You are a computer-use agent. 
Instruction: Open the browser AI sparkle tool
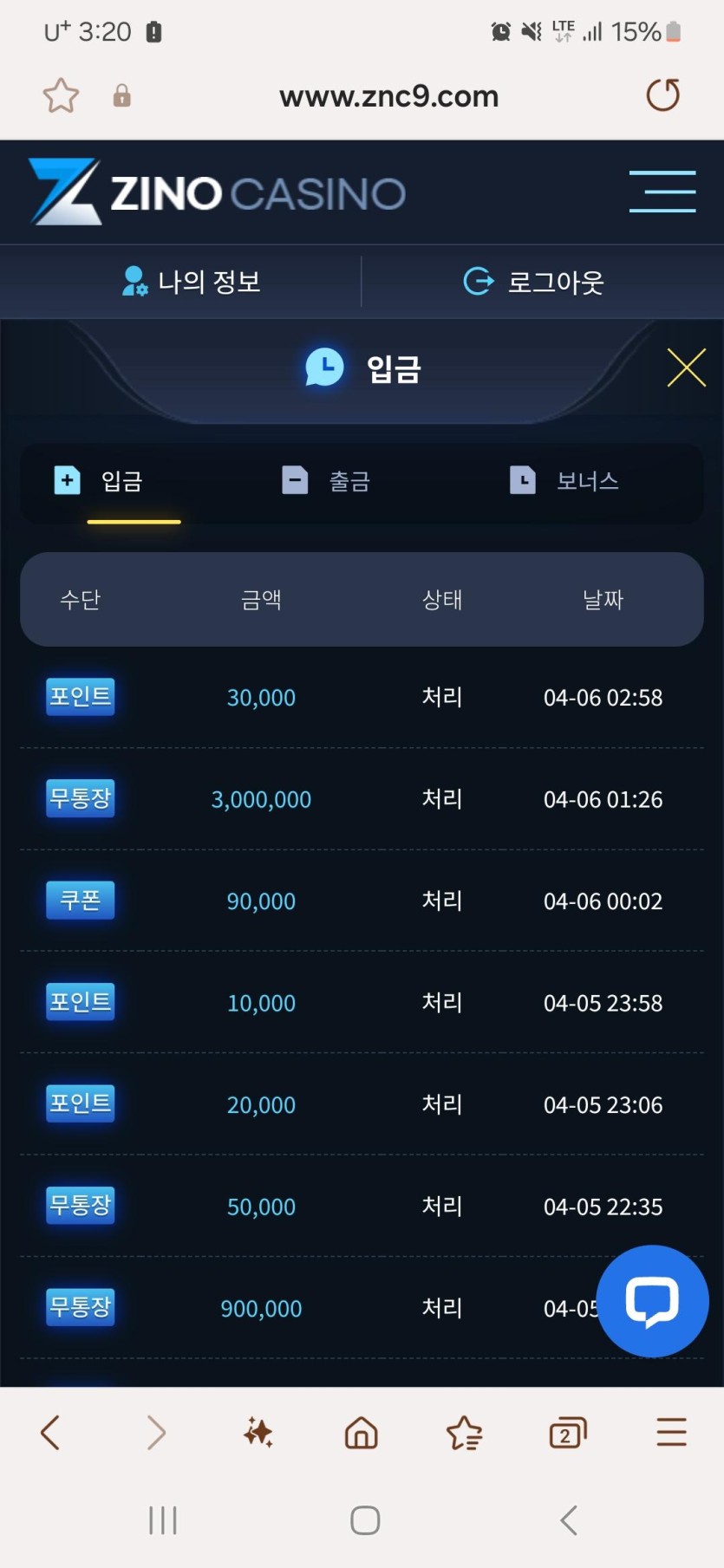point(258,1433)
